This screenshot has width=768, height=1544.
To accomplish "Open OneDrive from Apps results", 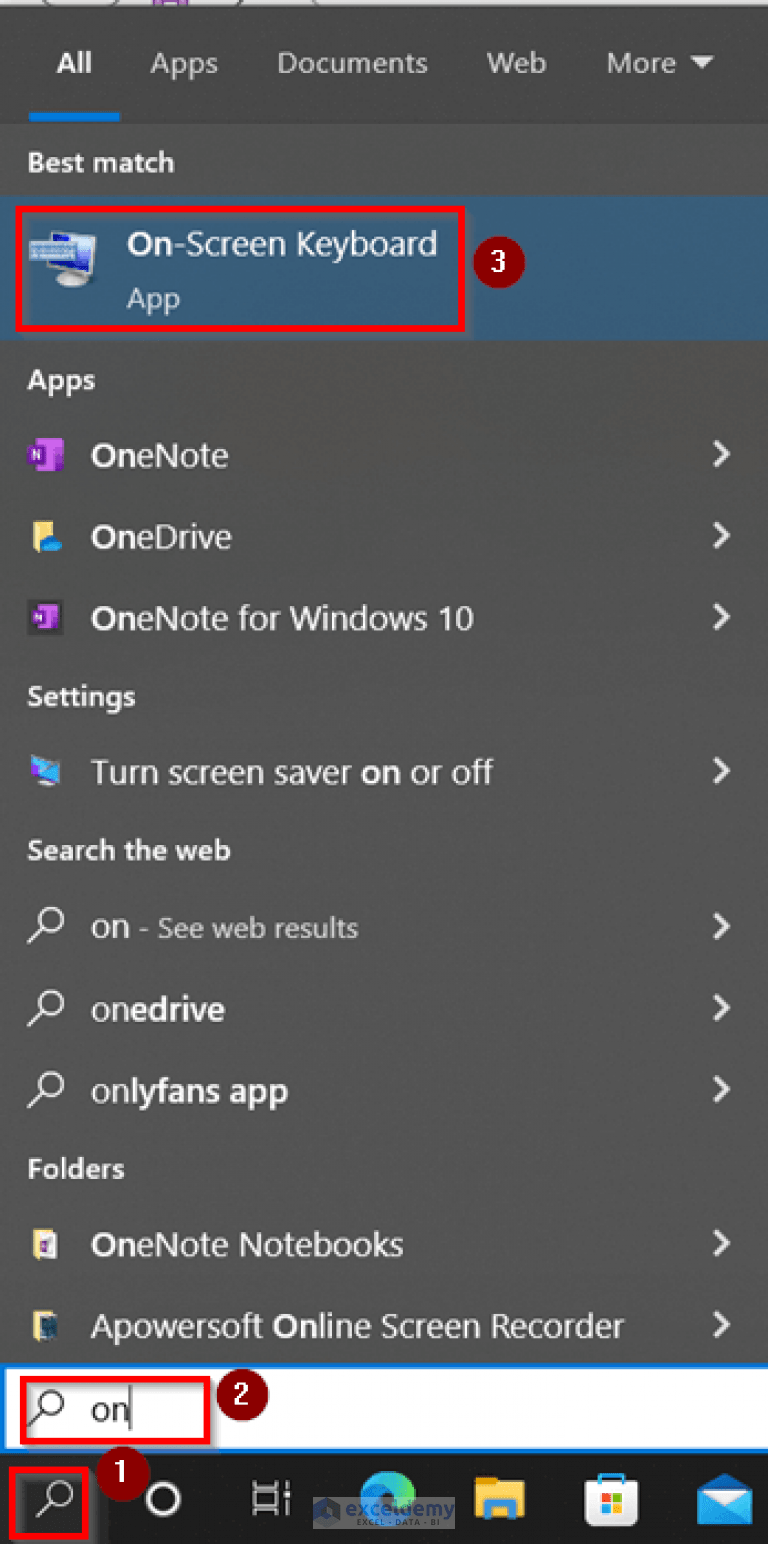I will coord(161,537).
